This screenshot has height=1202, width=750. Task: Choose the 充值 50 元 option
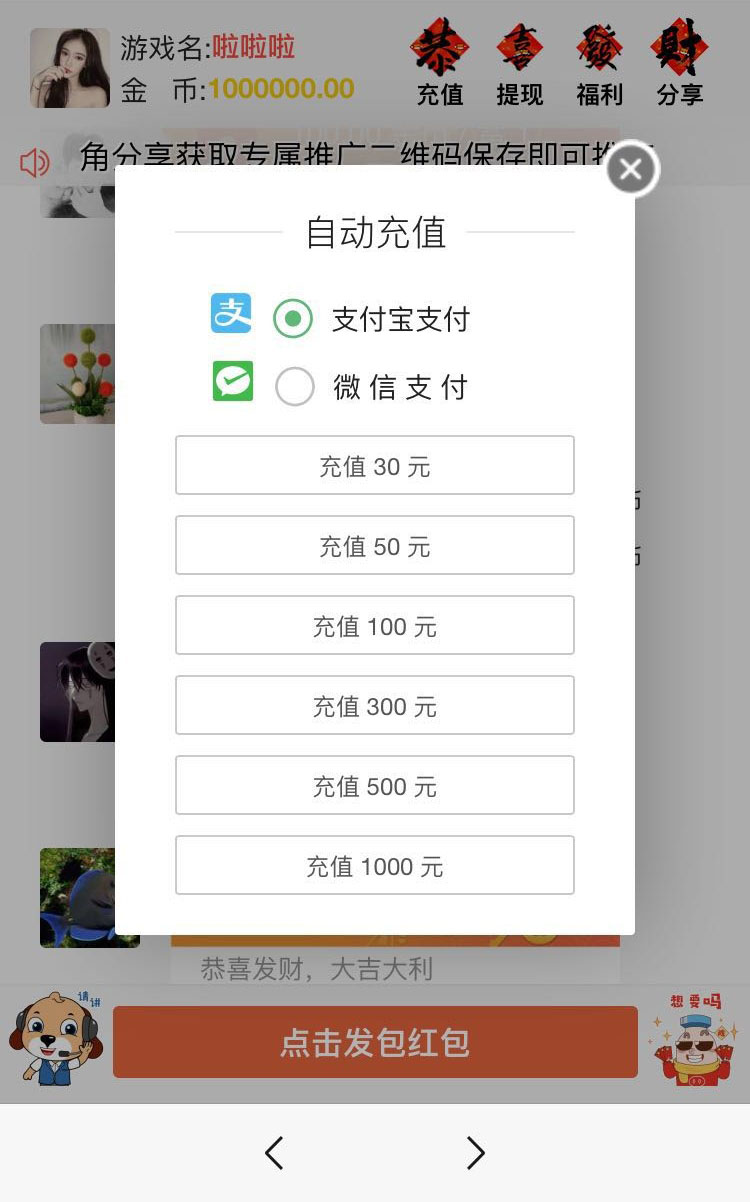click(374, 545)
